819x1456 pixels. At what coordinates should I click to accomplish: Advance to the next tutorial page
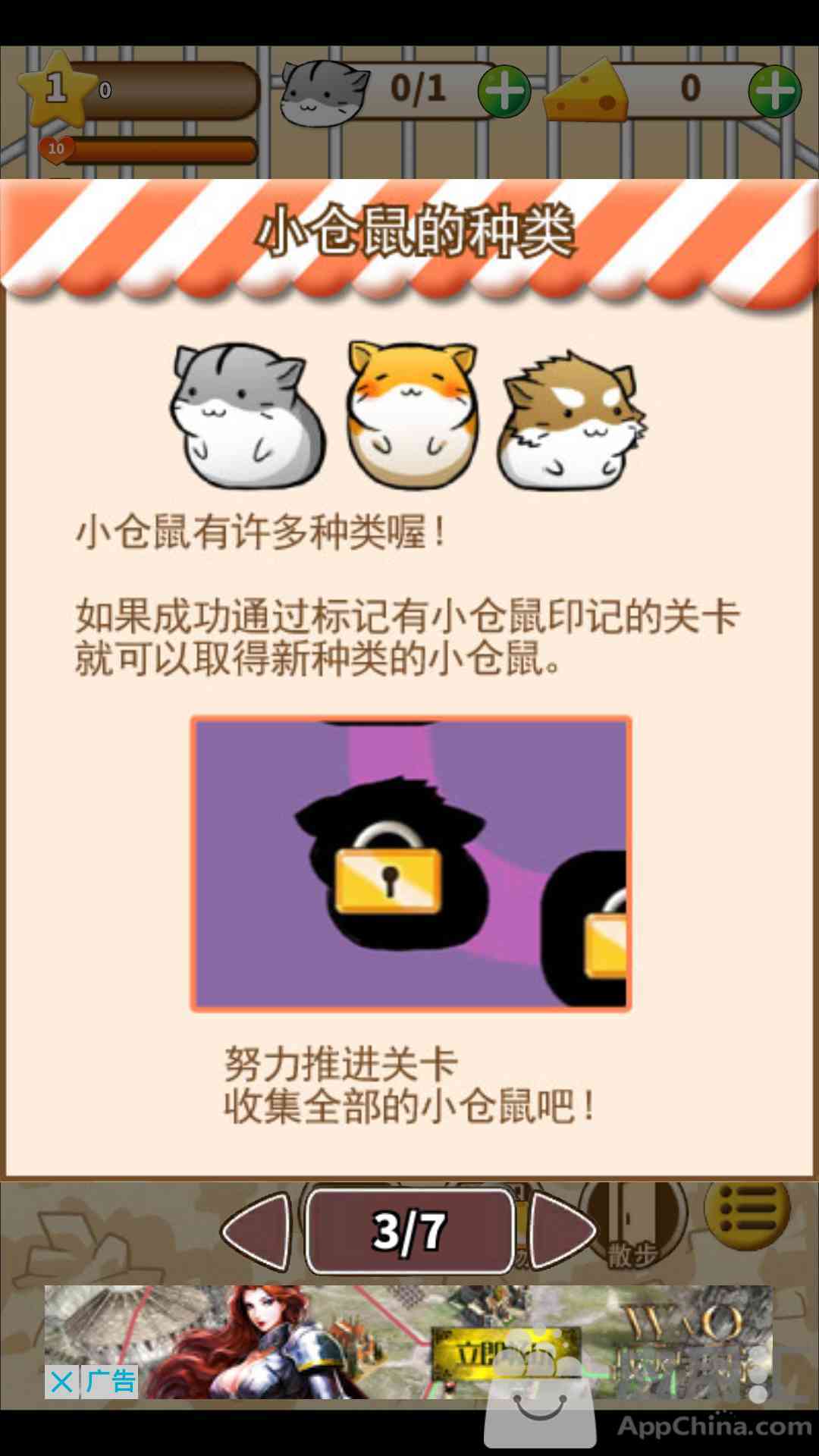tap(563, 1232)
